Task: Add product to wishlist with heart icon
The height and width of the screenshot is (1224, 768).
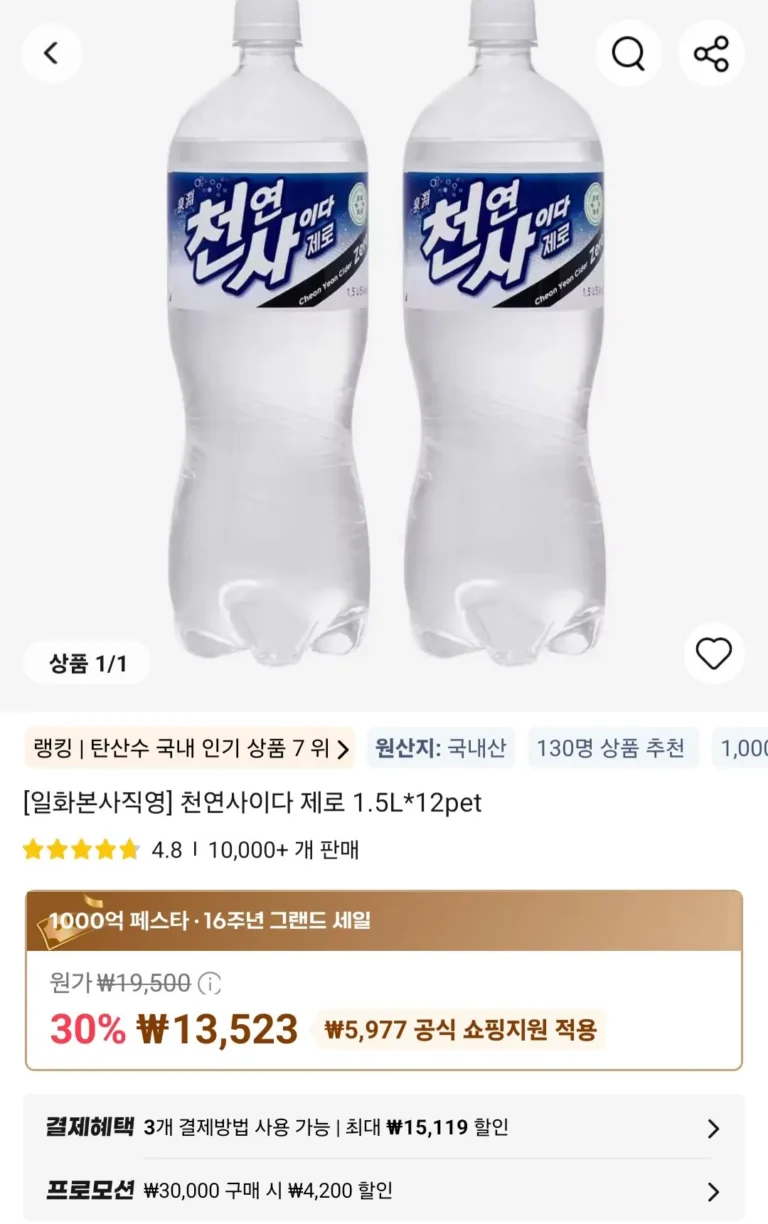Action: 713,654
